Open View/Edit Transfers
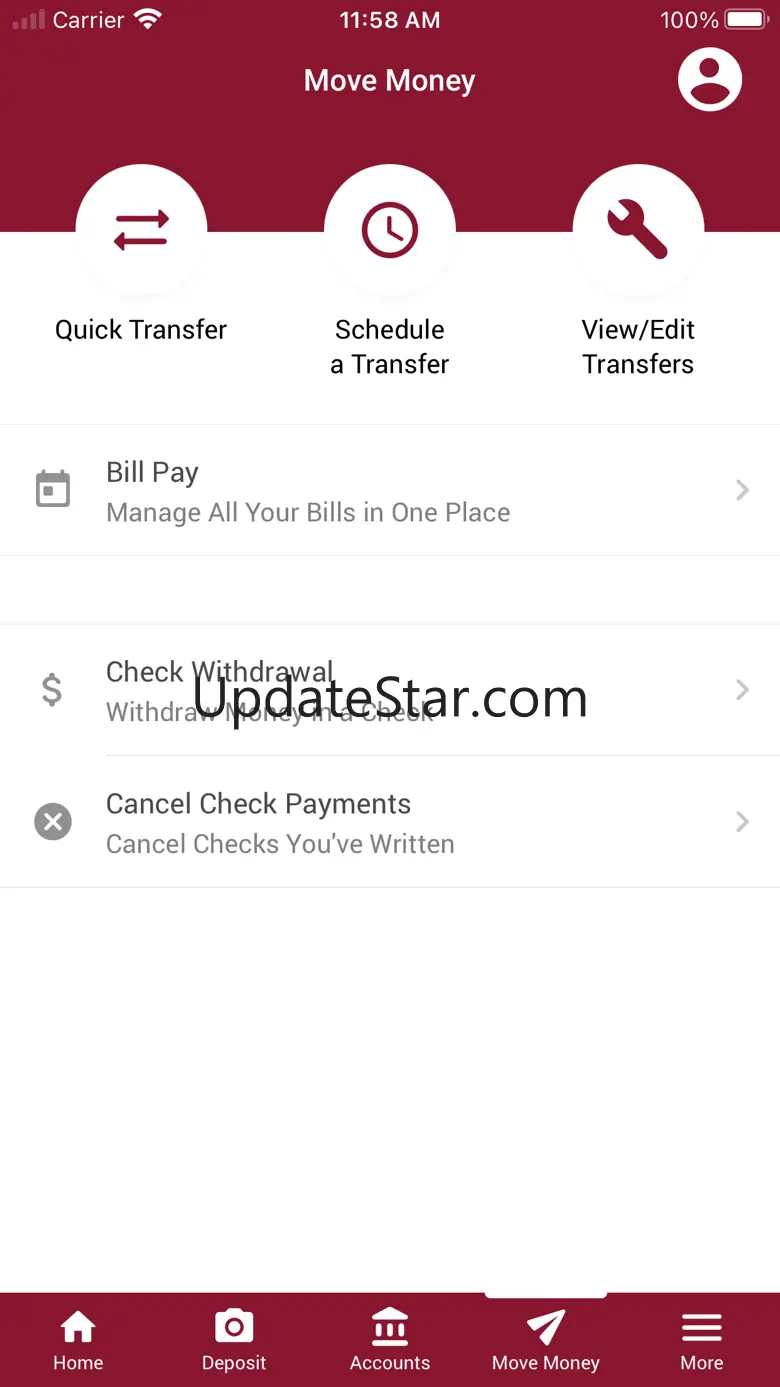This screenshot has height=1387, width=780. 637,230
